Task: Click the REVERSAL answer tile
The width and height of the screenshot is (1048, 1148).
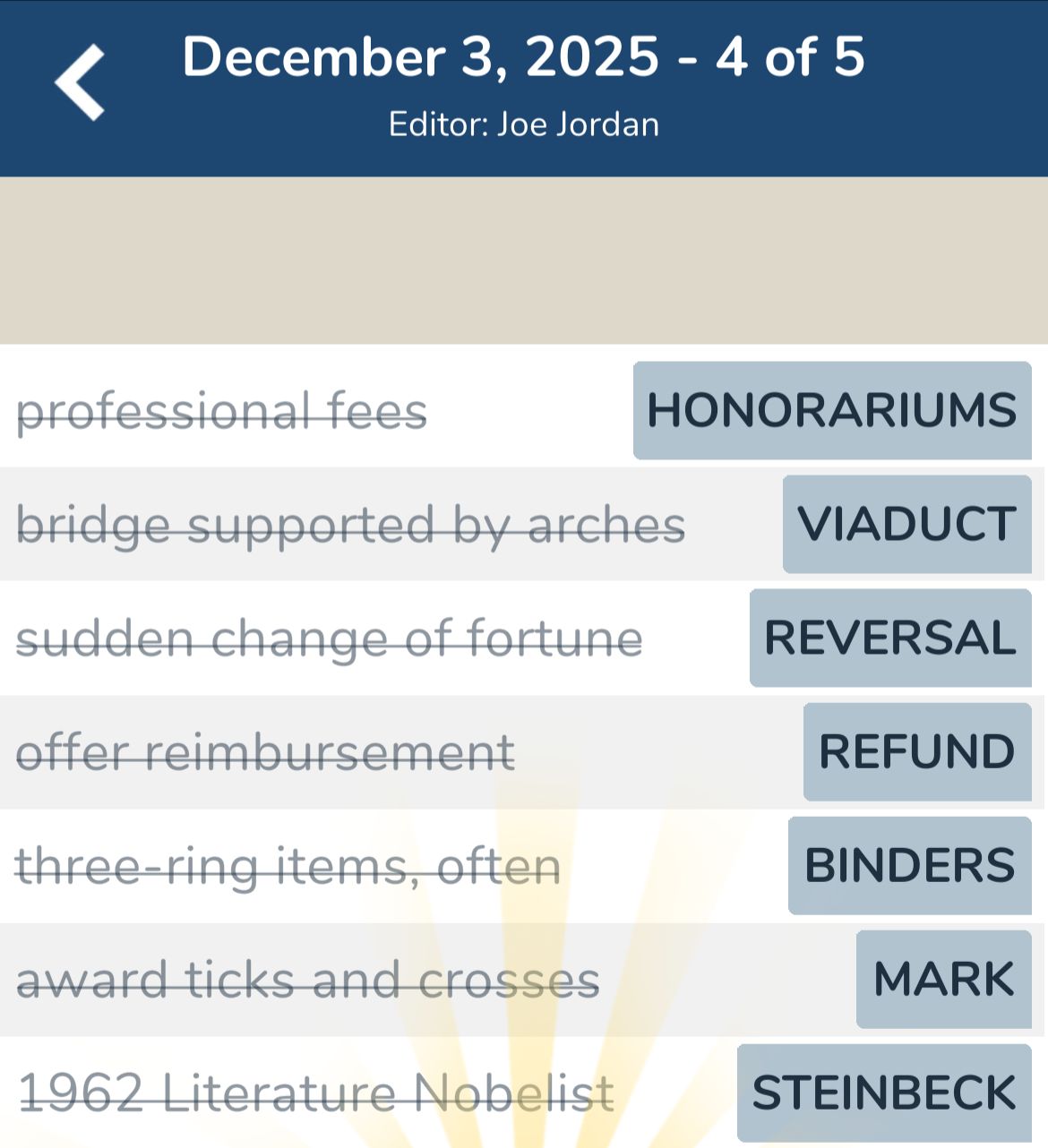Action: pos(889,638)
